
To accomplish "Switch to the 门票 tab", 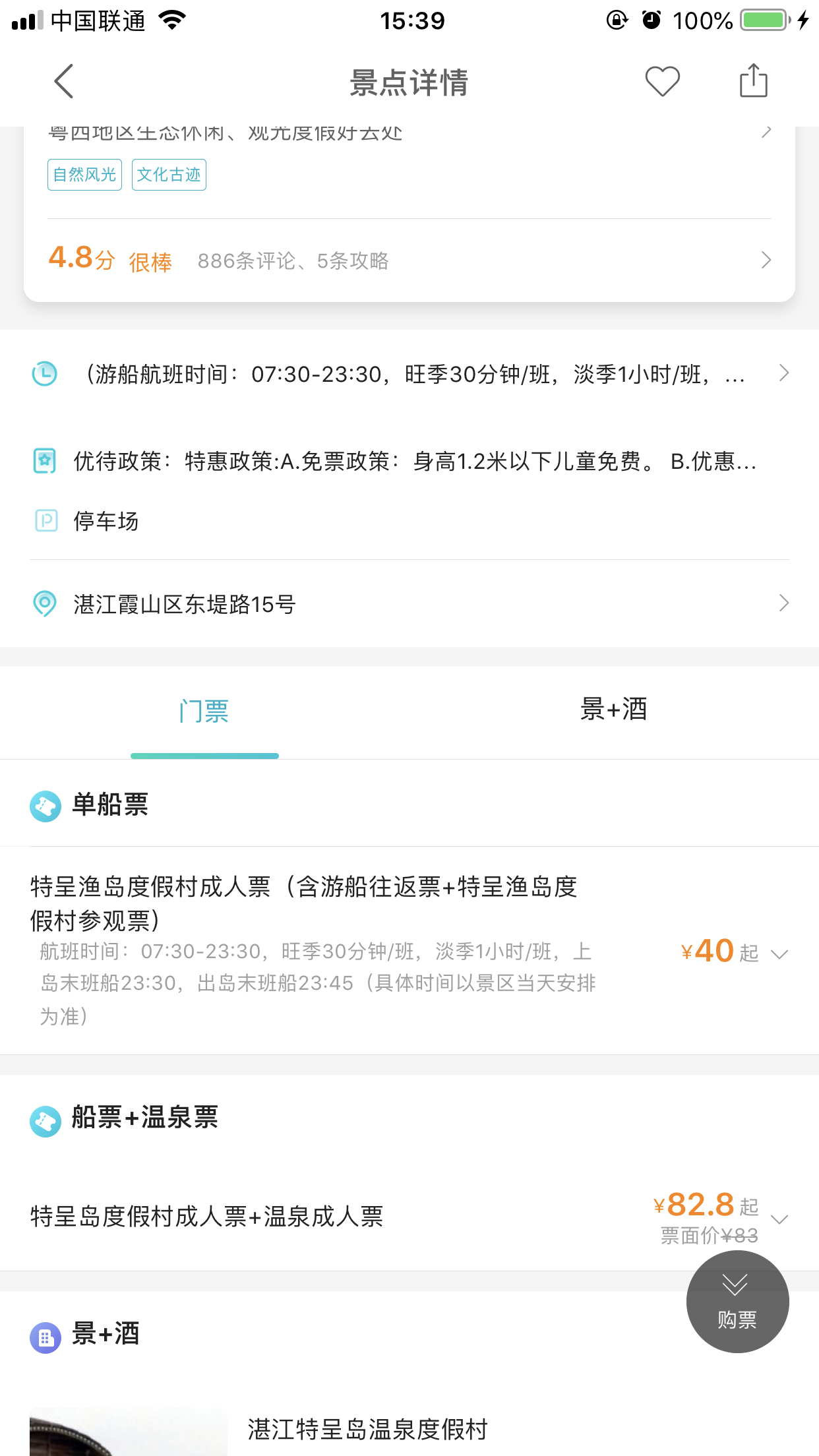I will [x=204, y=712].
